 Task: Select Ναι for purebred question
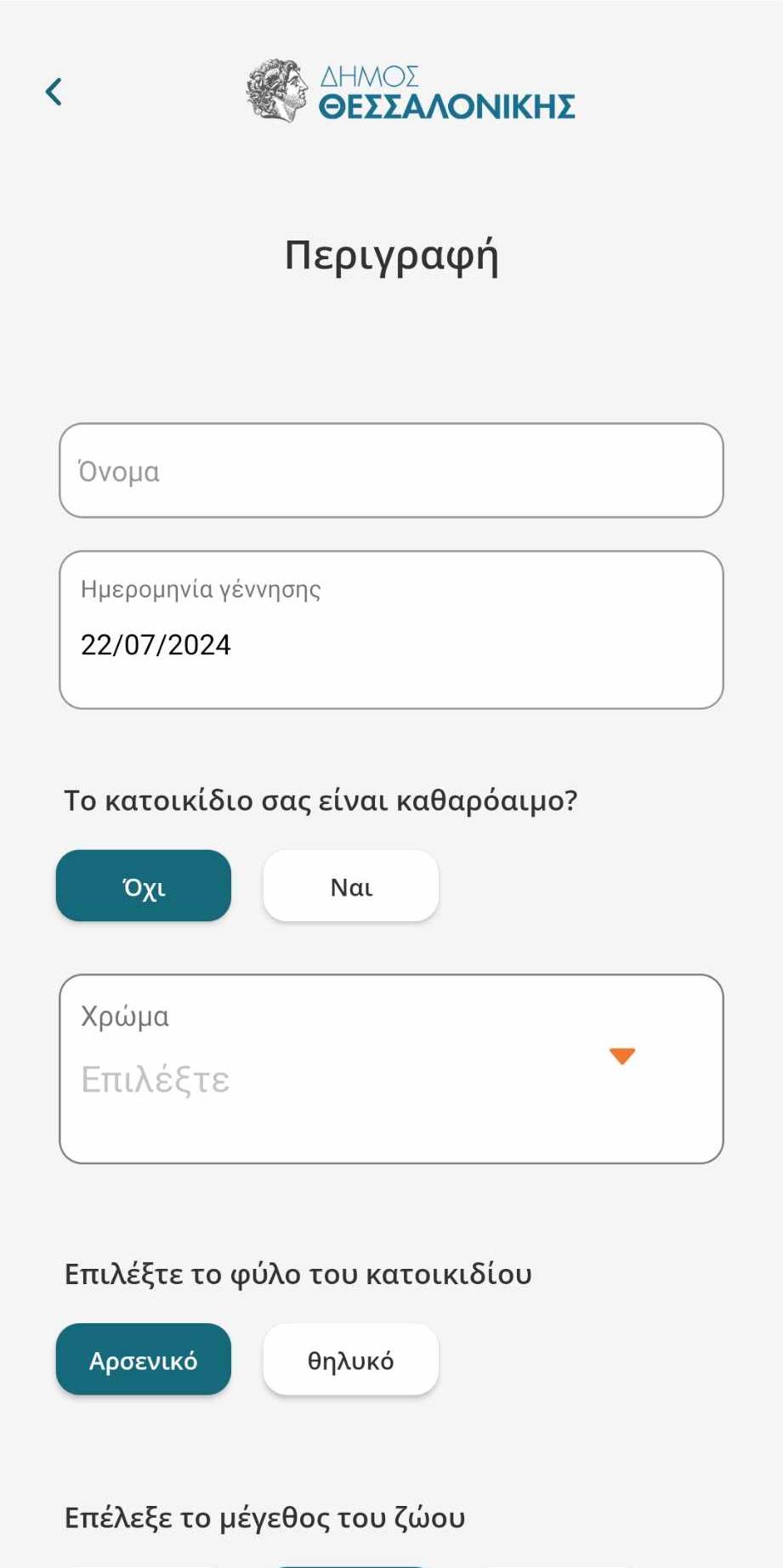coord(351,886)
